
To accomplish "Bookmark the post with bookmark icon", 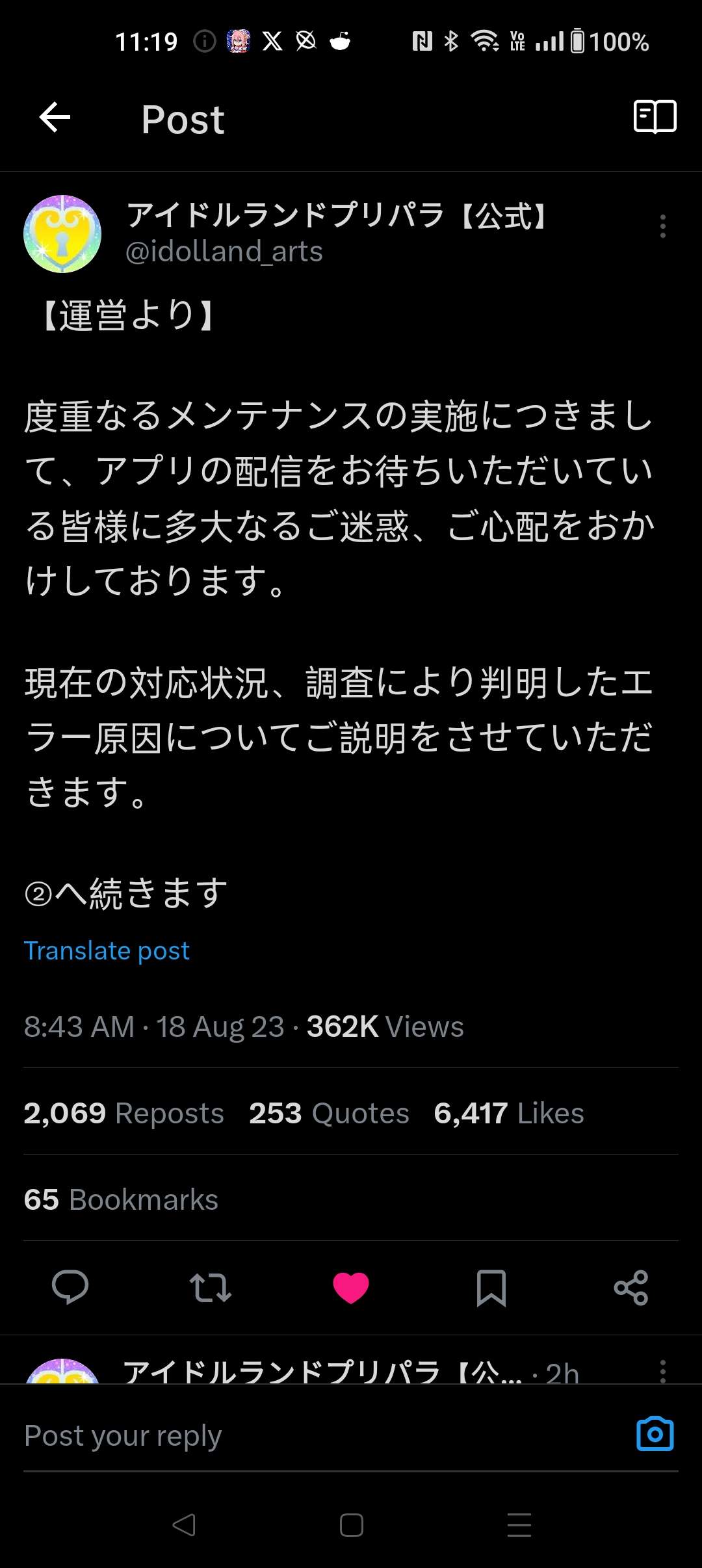I will tap(491, 1290).
